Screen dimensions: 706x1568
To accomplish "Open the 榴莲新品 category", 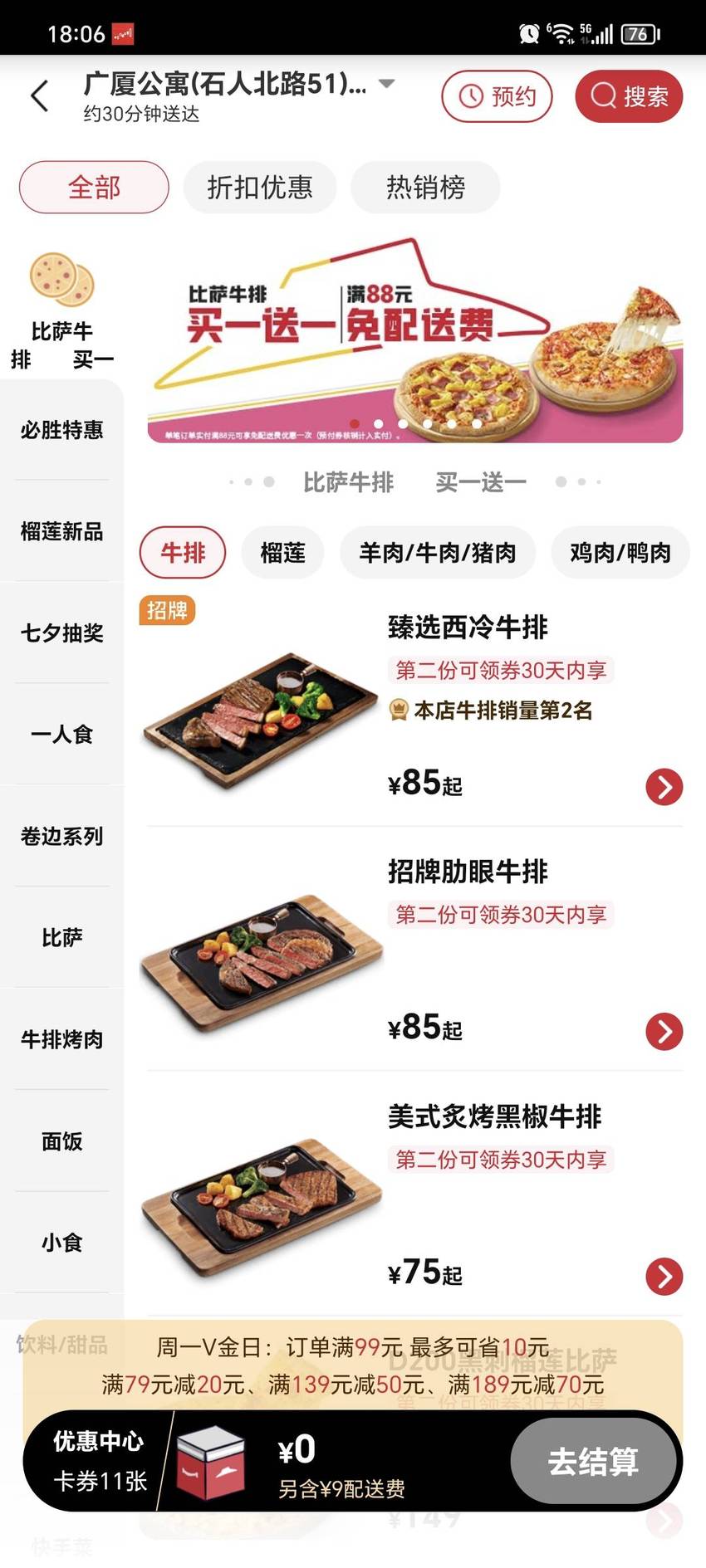I will (61, 531).
